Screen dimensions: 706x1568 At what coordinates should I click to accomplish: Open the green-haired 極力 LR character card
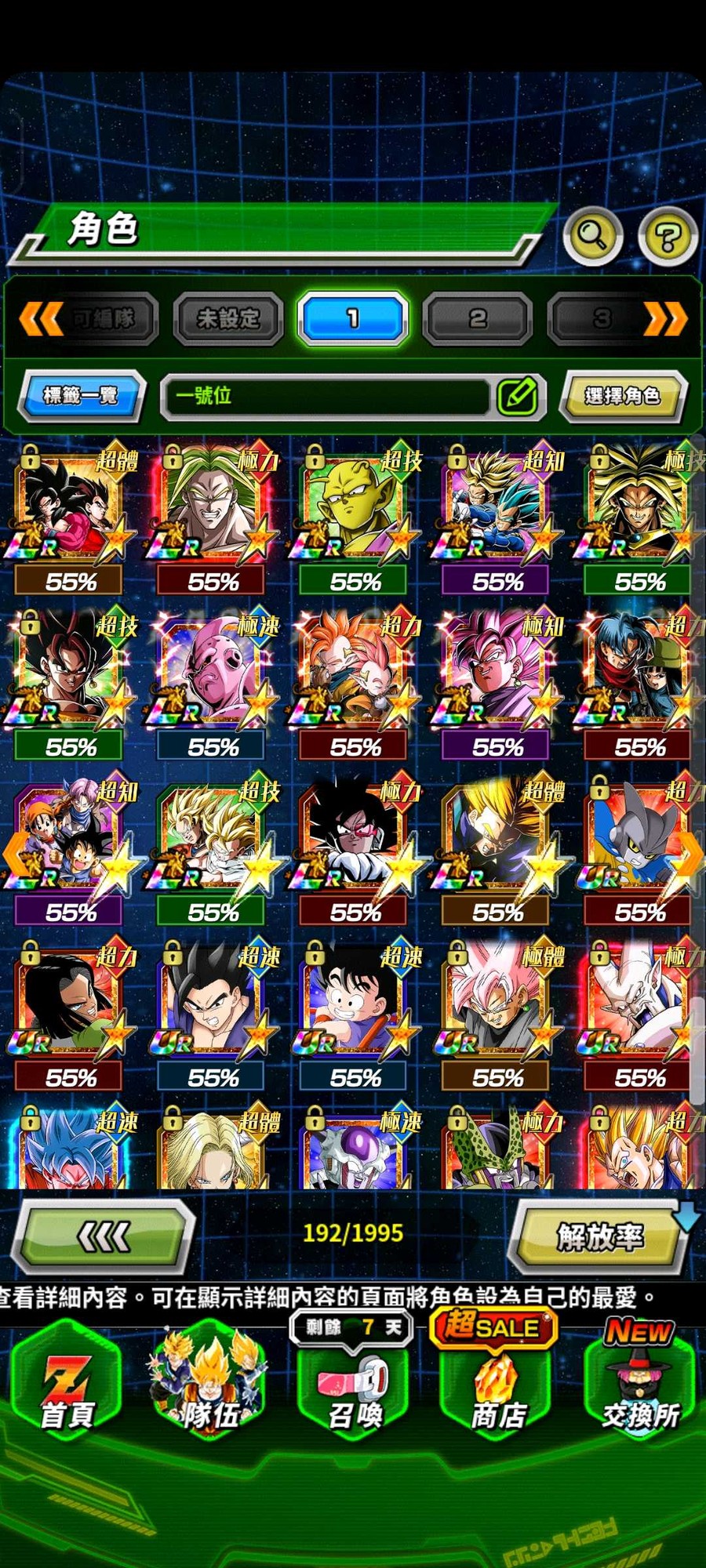[x=212, y=506]
